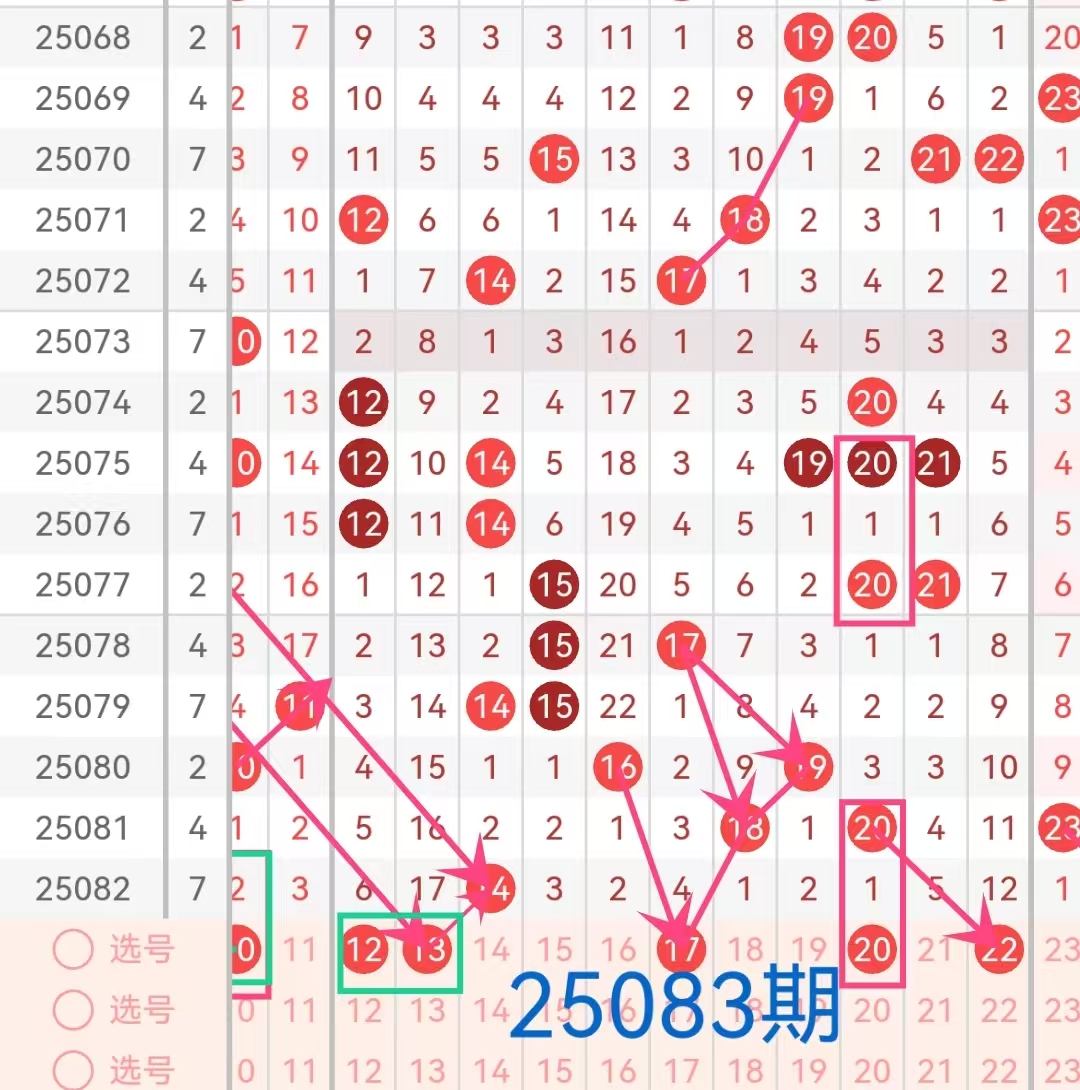Pick number 12 in second 选号 row

pos(363,1011)
